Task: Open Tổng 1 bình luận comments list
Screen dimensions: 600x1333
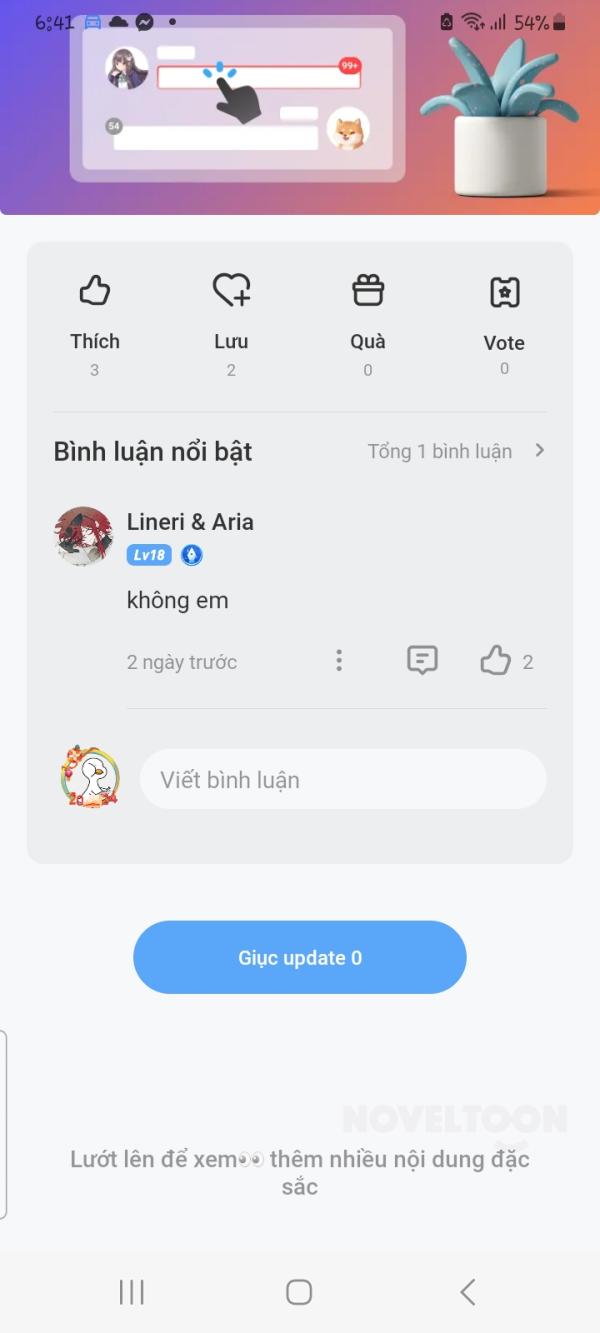Action: click(x=456, y=451)
